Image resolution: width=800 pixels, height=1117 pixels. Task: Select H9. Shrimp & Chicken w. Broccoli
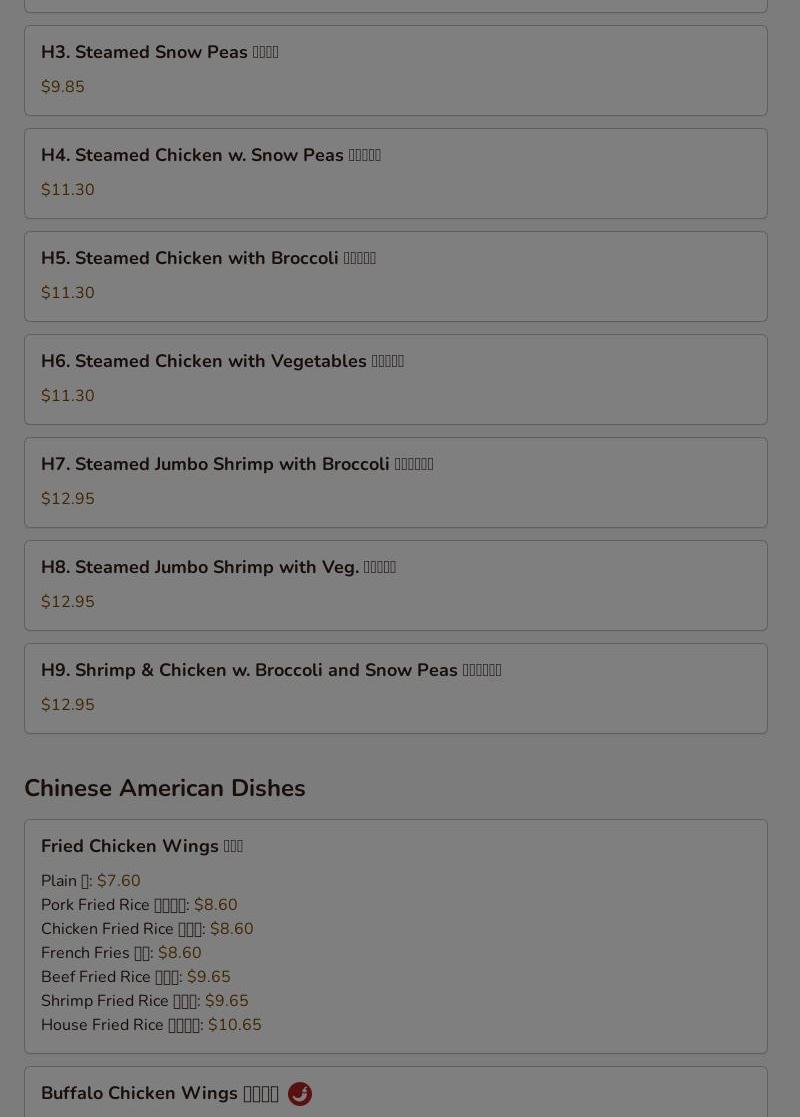pyautogui.click(x=395, y=688)
